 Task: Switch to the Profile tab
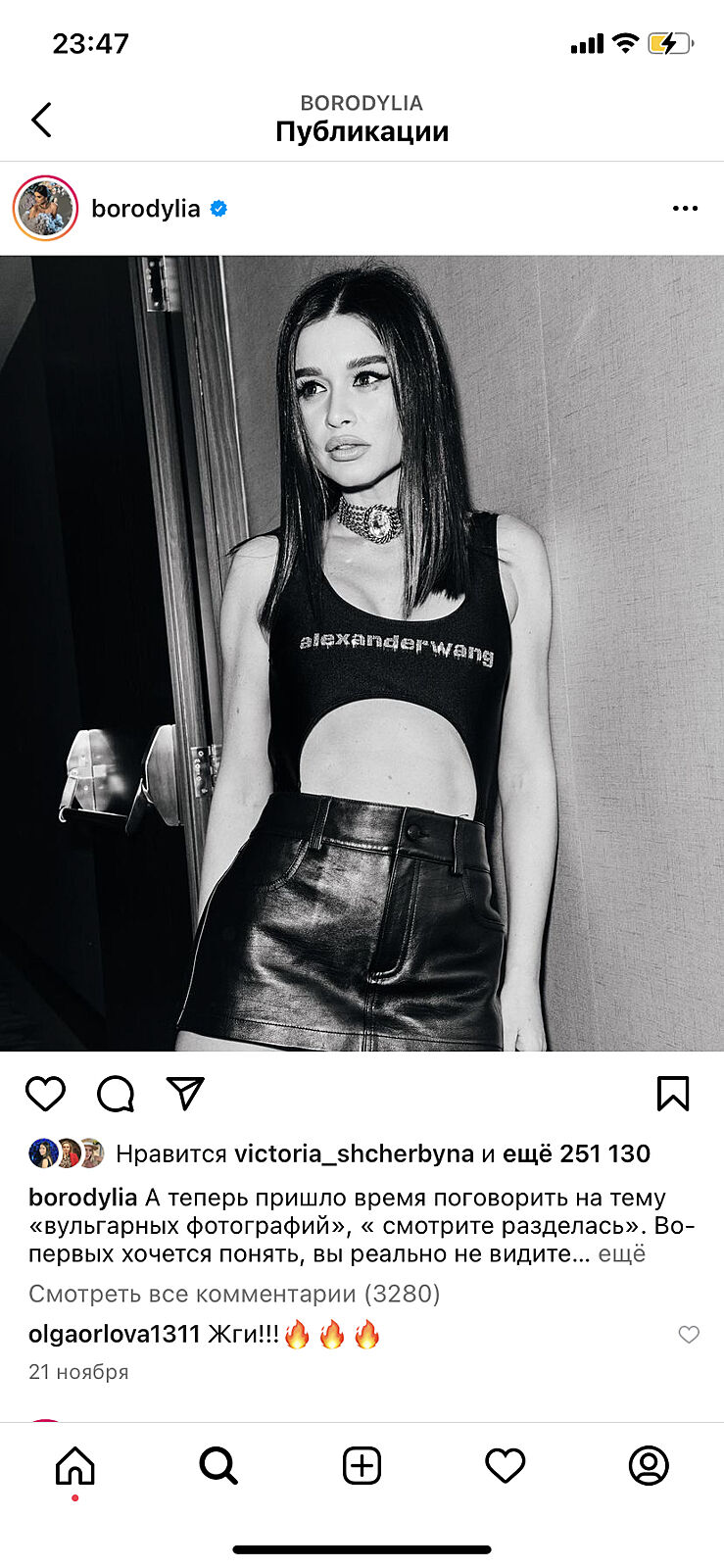click(649, 1466)
